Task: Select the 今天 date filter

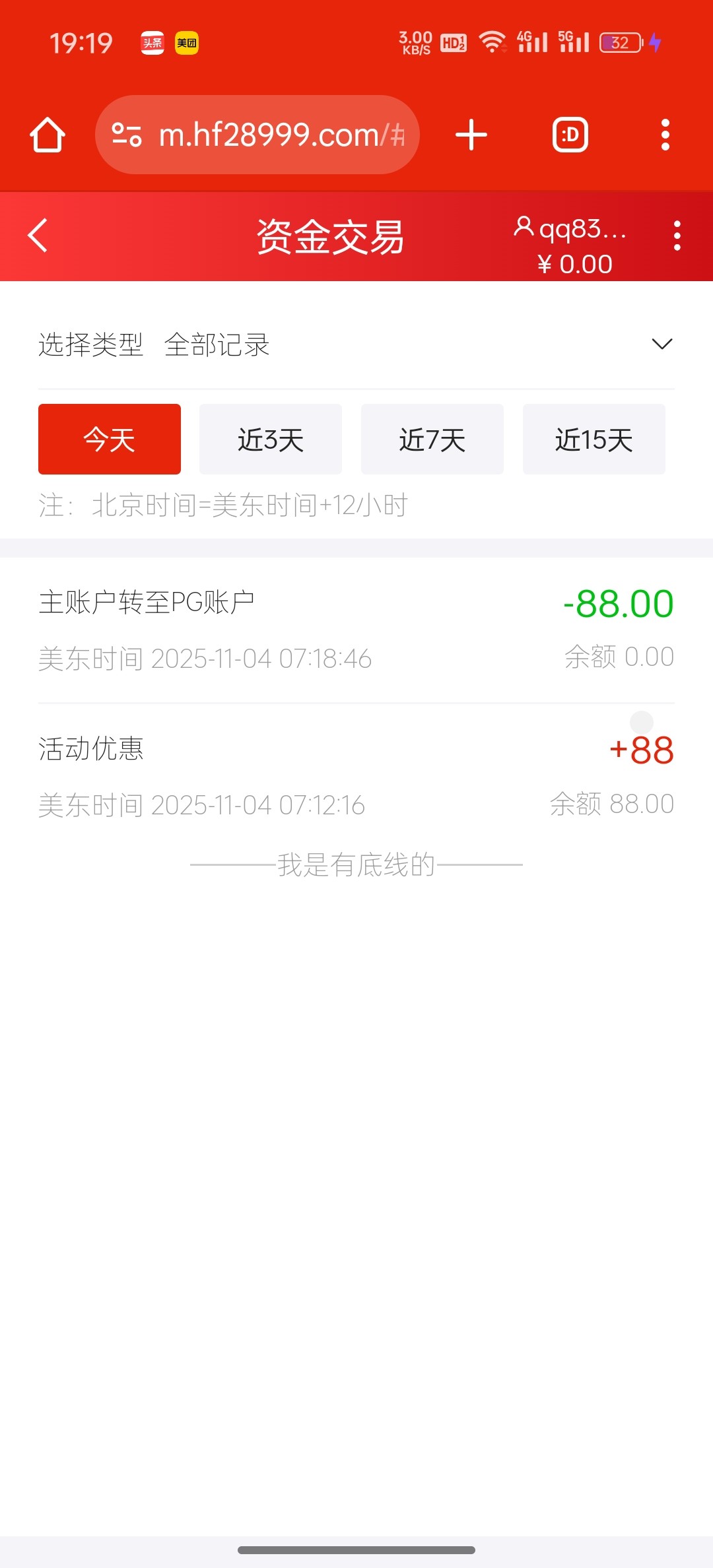Action: 110,440
